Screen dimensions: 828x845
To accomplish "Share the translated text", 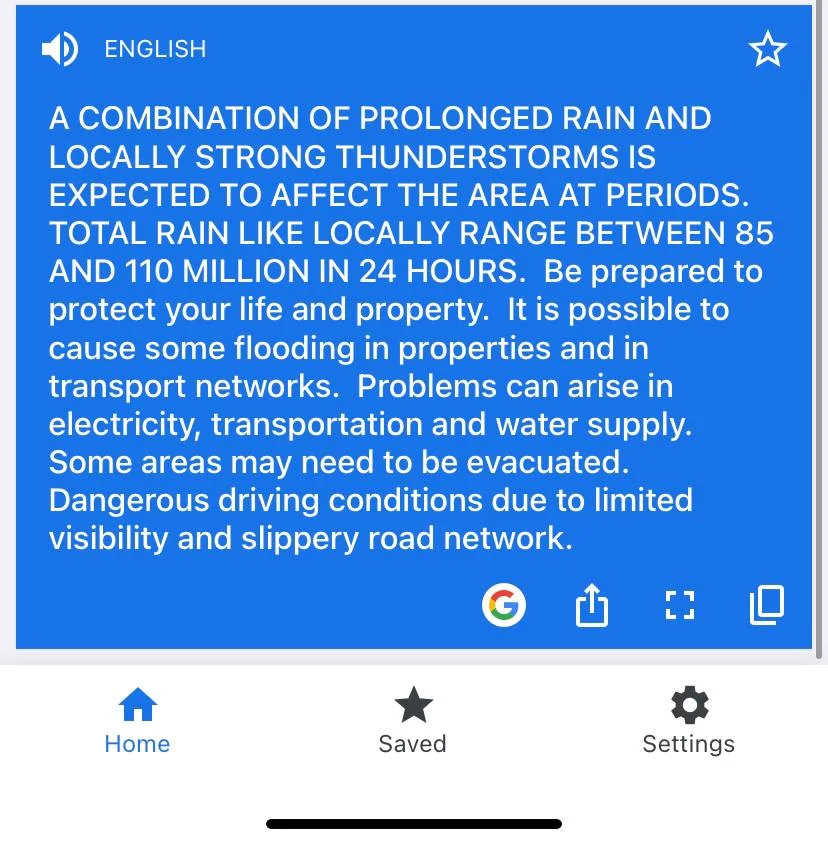I will 592,605.
